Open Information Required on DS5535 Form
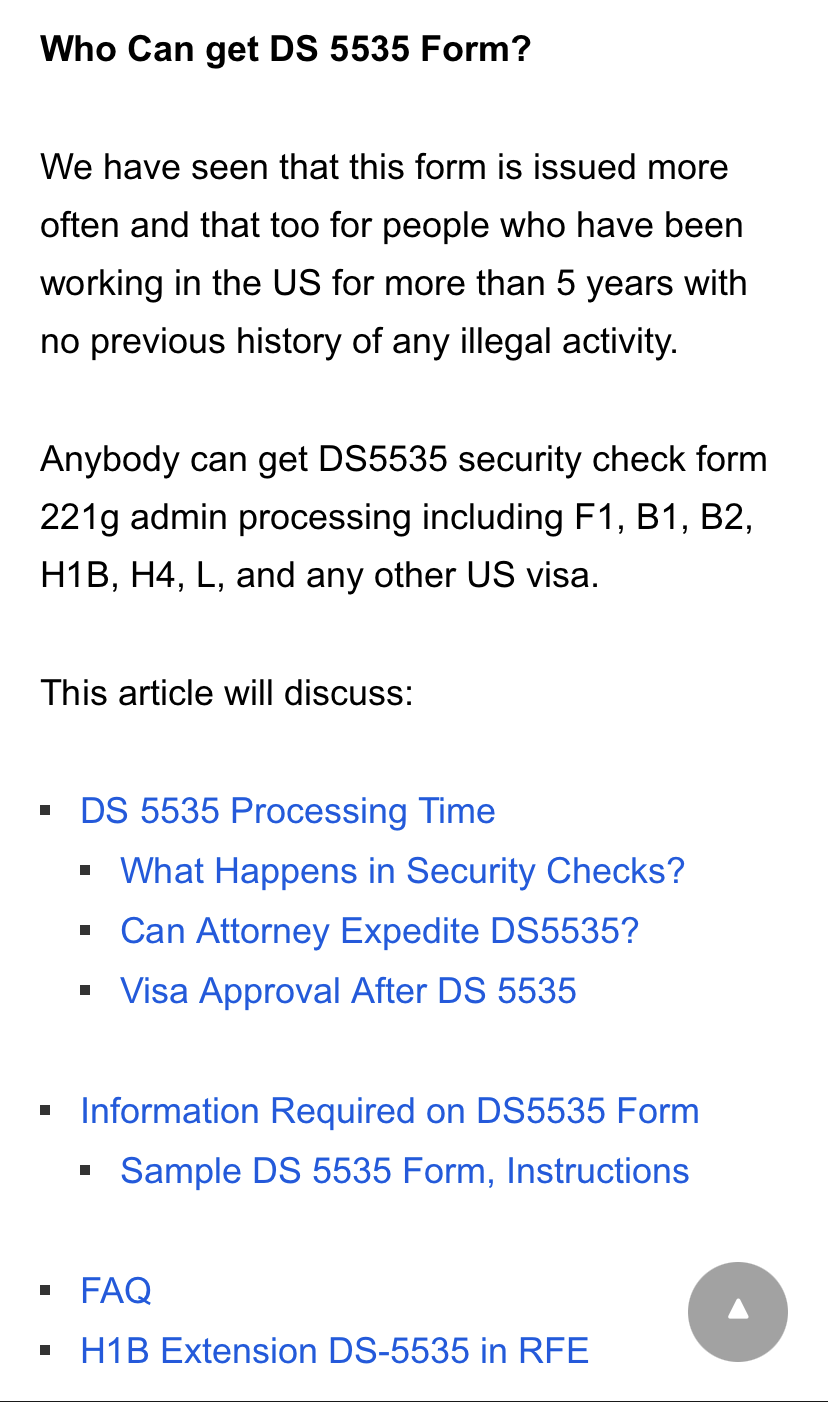 pos(389,1111)
